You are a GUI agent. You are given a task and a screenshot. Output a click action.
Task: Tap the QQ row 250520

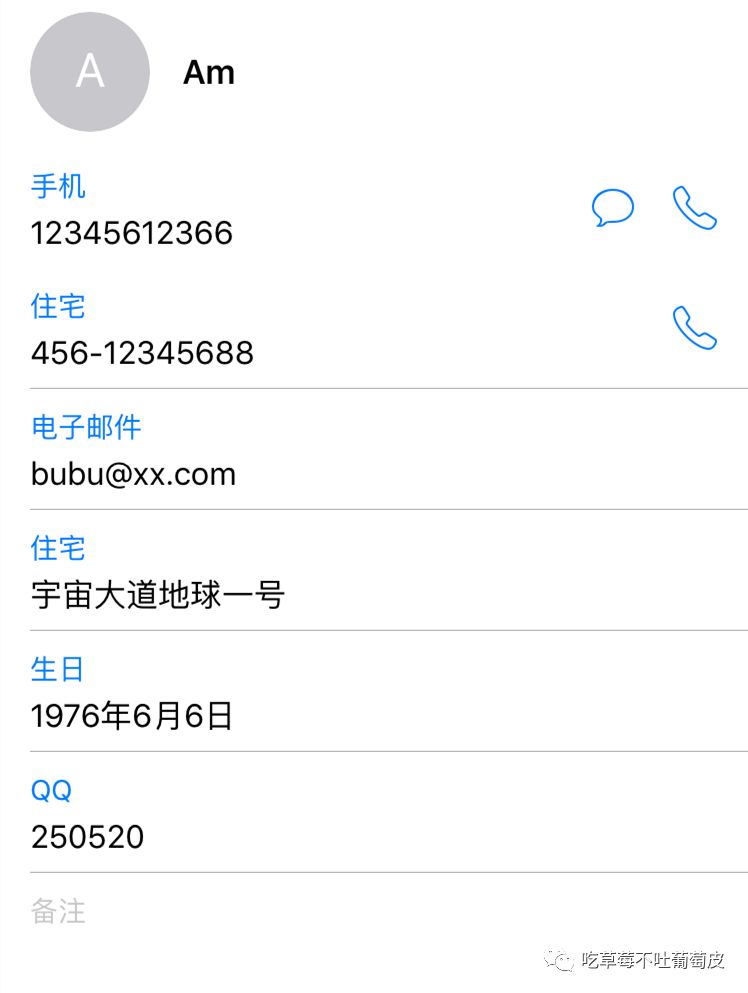[x=88, y=836]
